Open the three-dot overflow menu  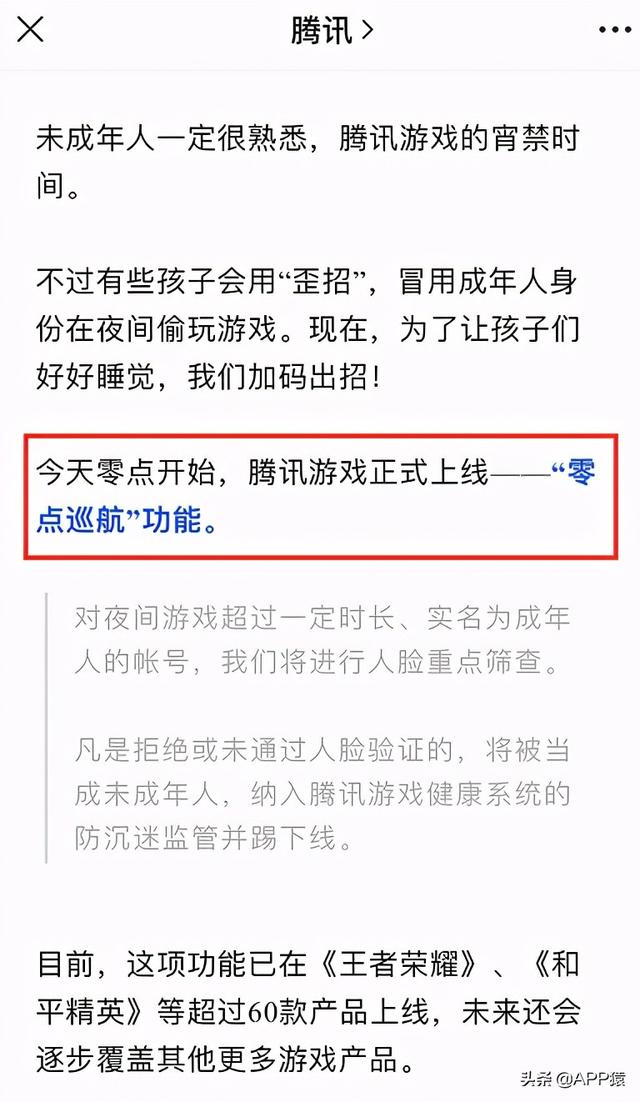click(615, 30)
